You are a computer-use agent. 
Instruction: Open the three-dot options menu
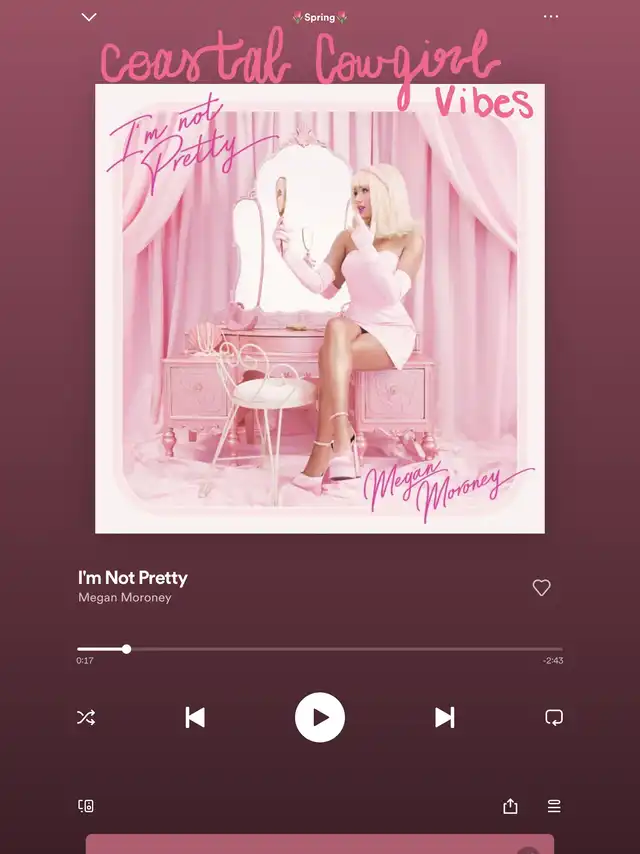551,16
